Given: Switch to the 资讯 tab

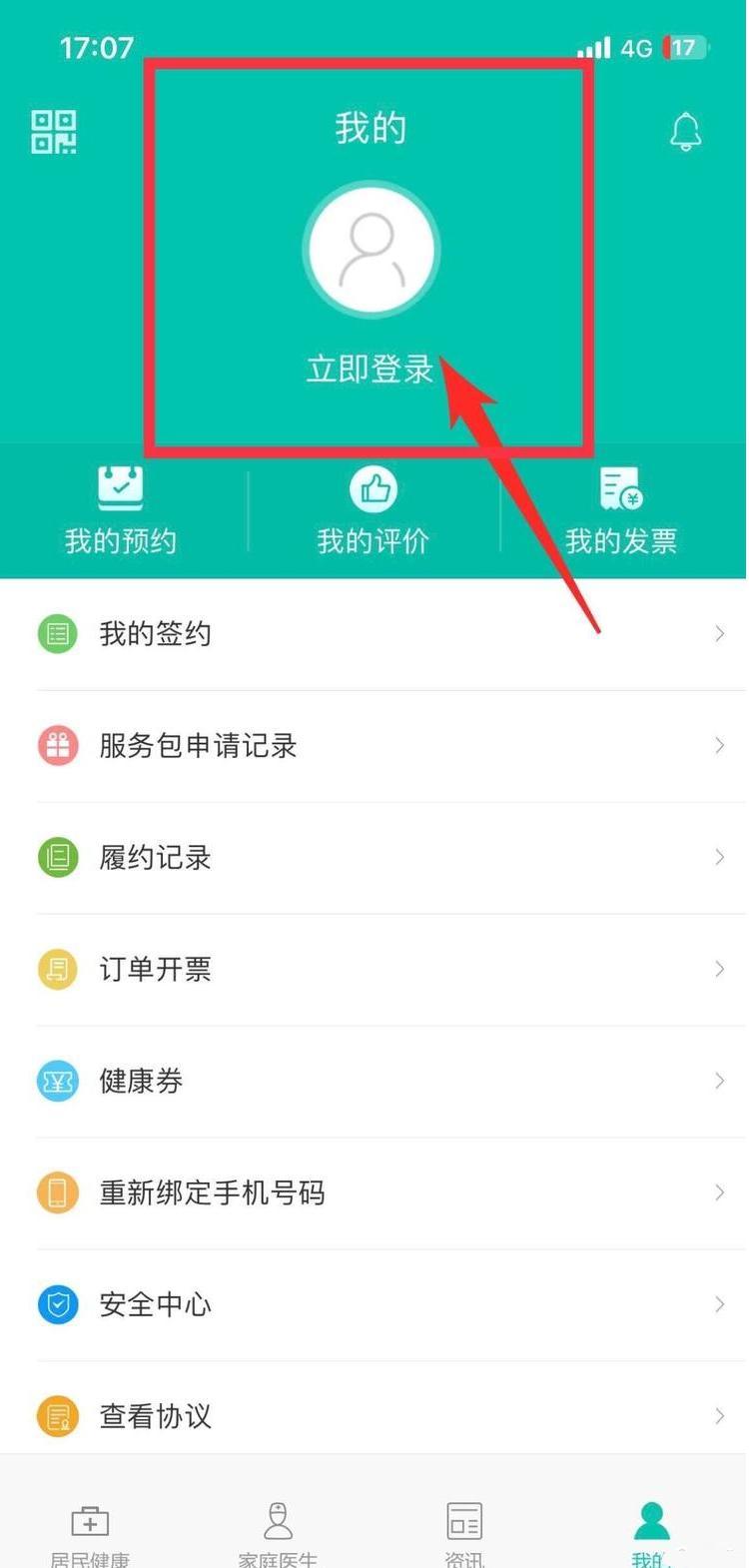Looking at the screenshot, I should [464, 1533].
